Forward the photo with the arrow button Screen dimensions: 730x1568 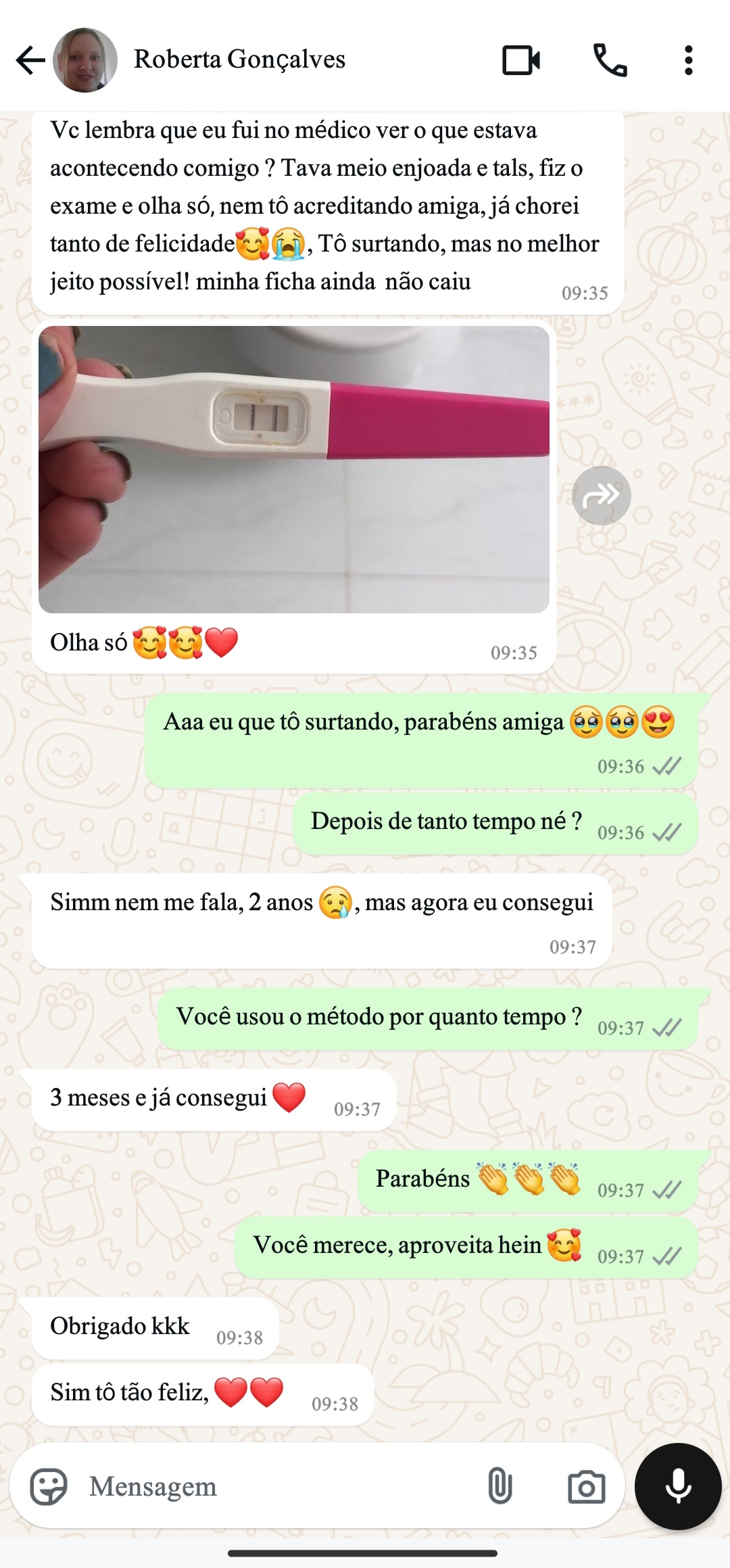coord(601,496)
